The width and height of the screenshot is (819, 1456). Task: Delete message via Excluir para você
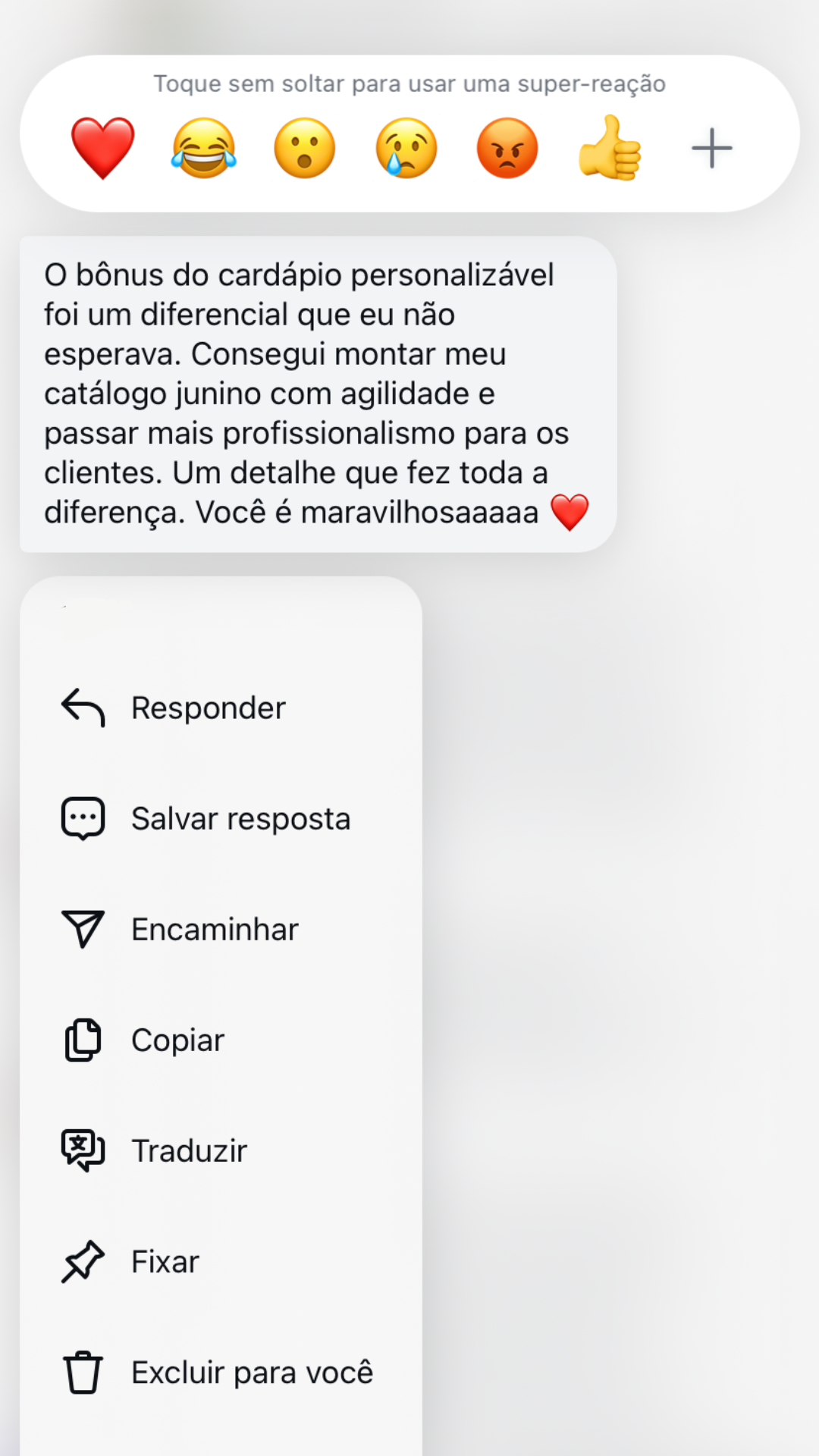coord(252,1373)
